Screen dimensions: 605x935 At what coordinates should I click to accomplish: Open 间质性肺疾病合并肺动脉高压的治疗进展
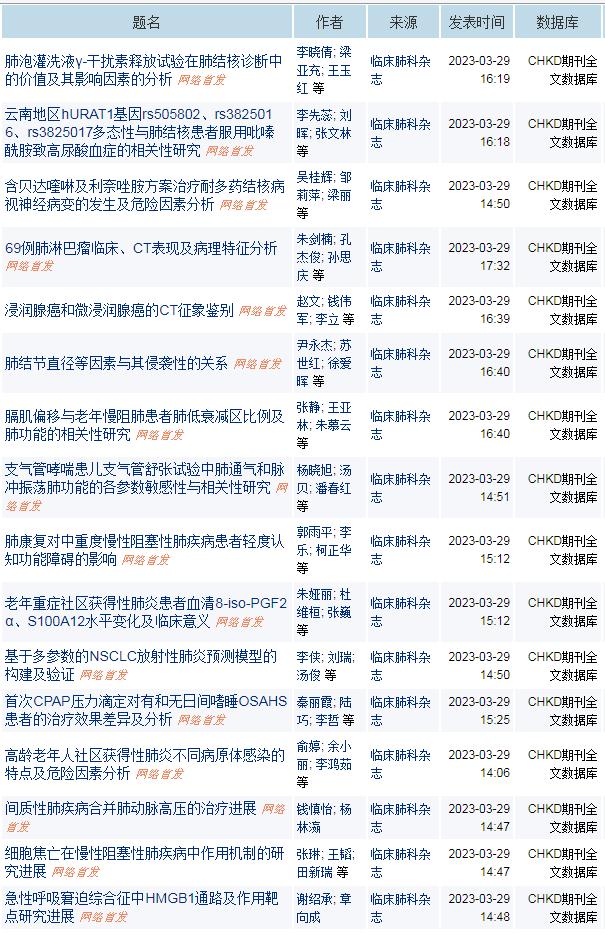pyautogui.click(x=130, y=808)
